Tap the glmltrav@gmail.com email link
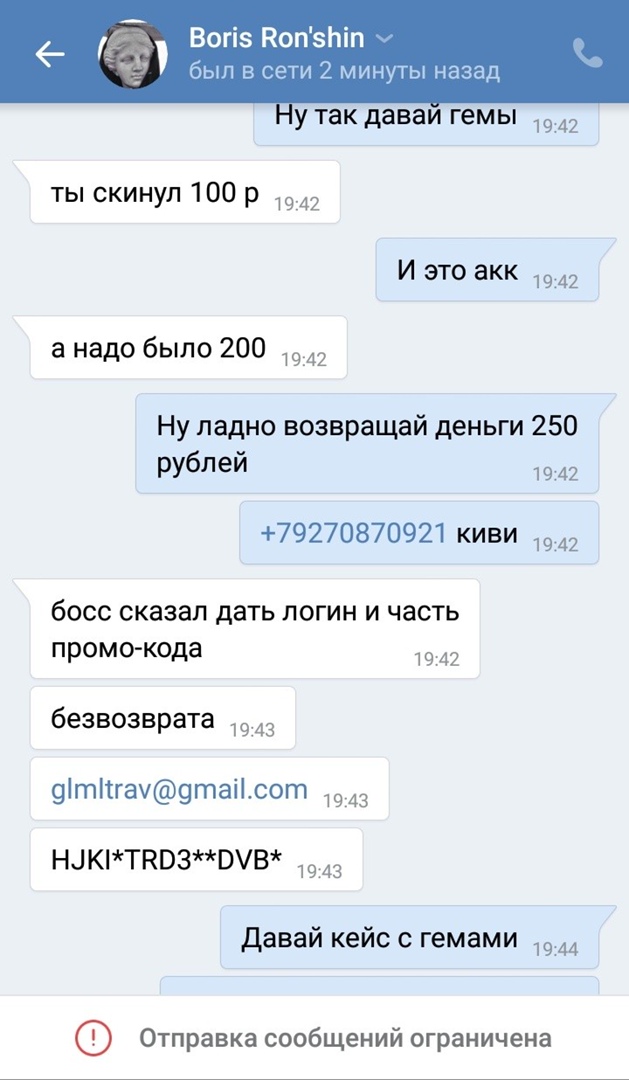 coord(179,789)
